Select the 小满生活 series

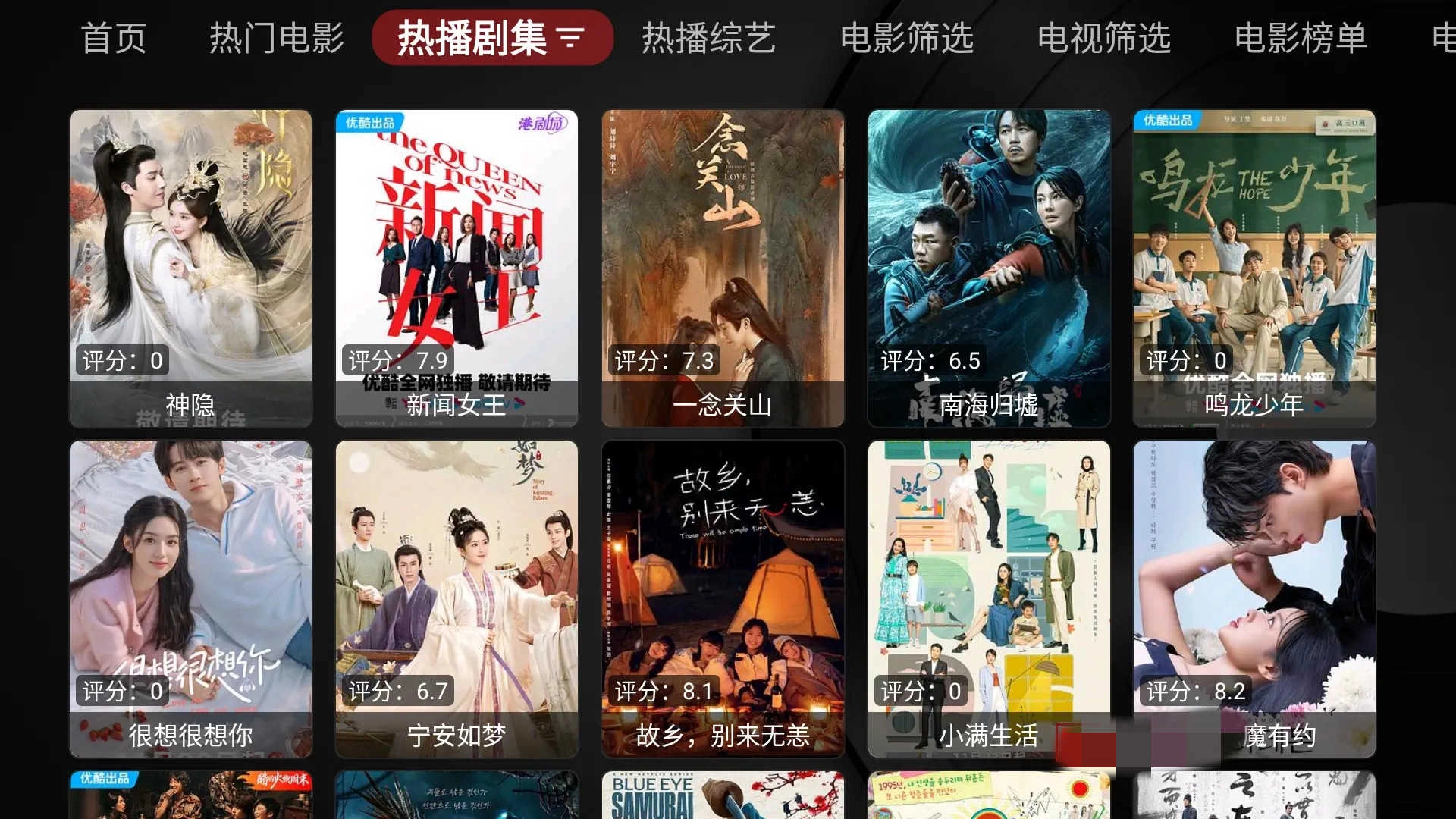point(989,598)
